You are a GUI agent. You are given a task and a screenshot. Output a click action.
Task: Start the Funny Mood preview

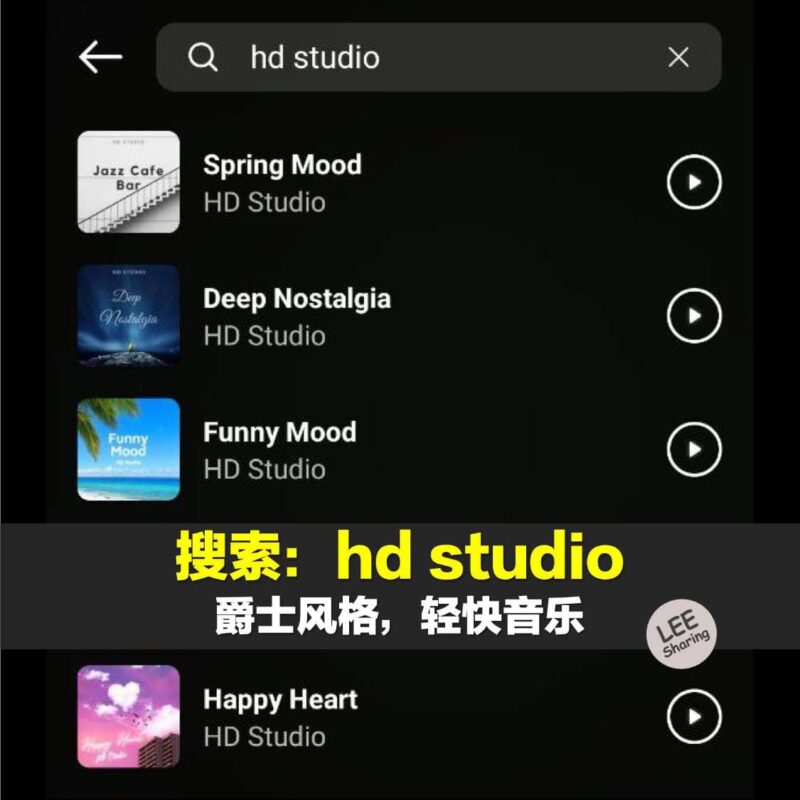(x=694, y=449)
